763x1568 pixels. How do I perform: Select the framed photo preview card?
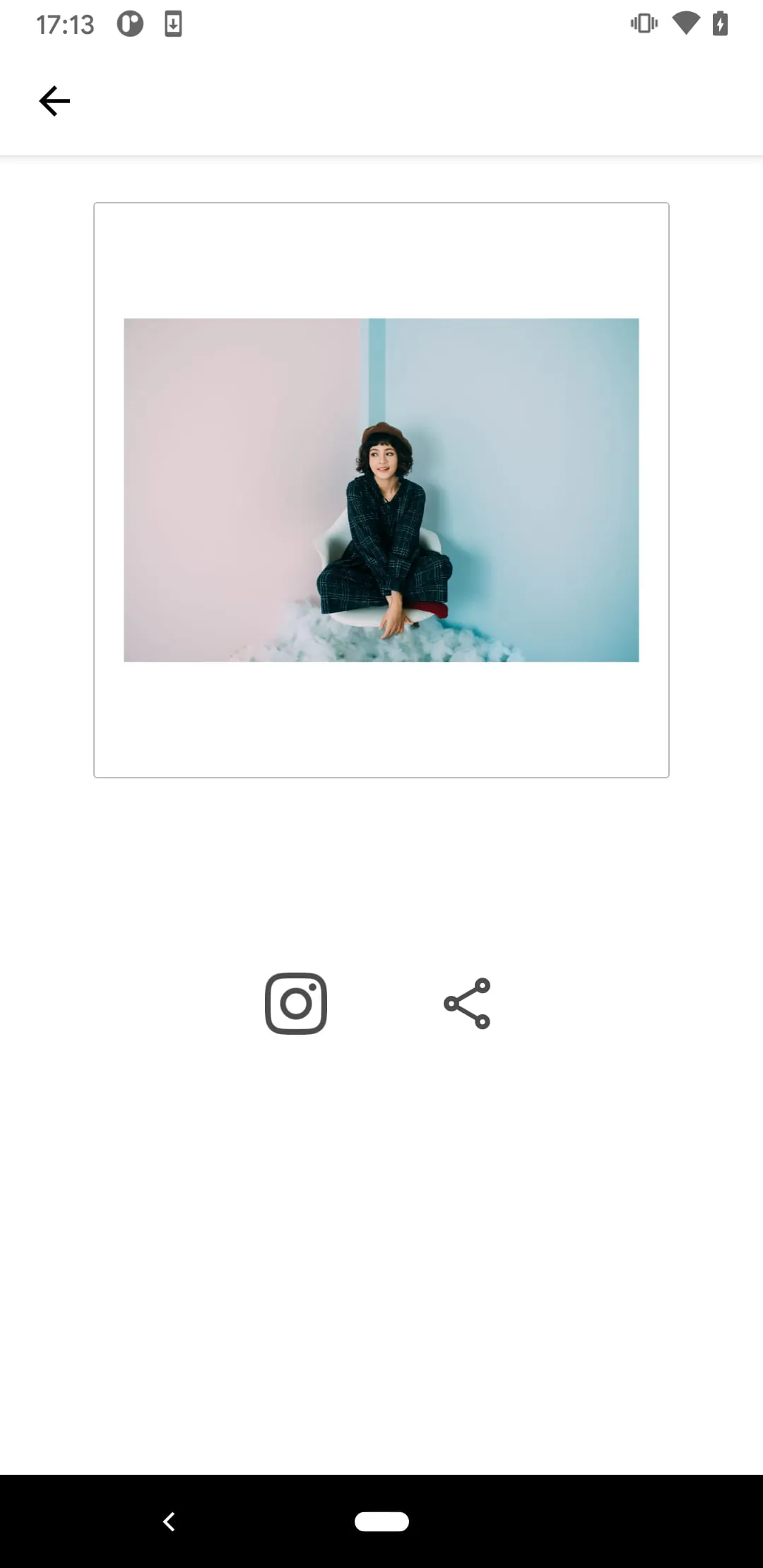381,489
